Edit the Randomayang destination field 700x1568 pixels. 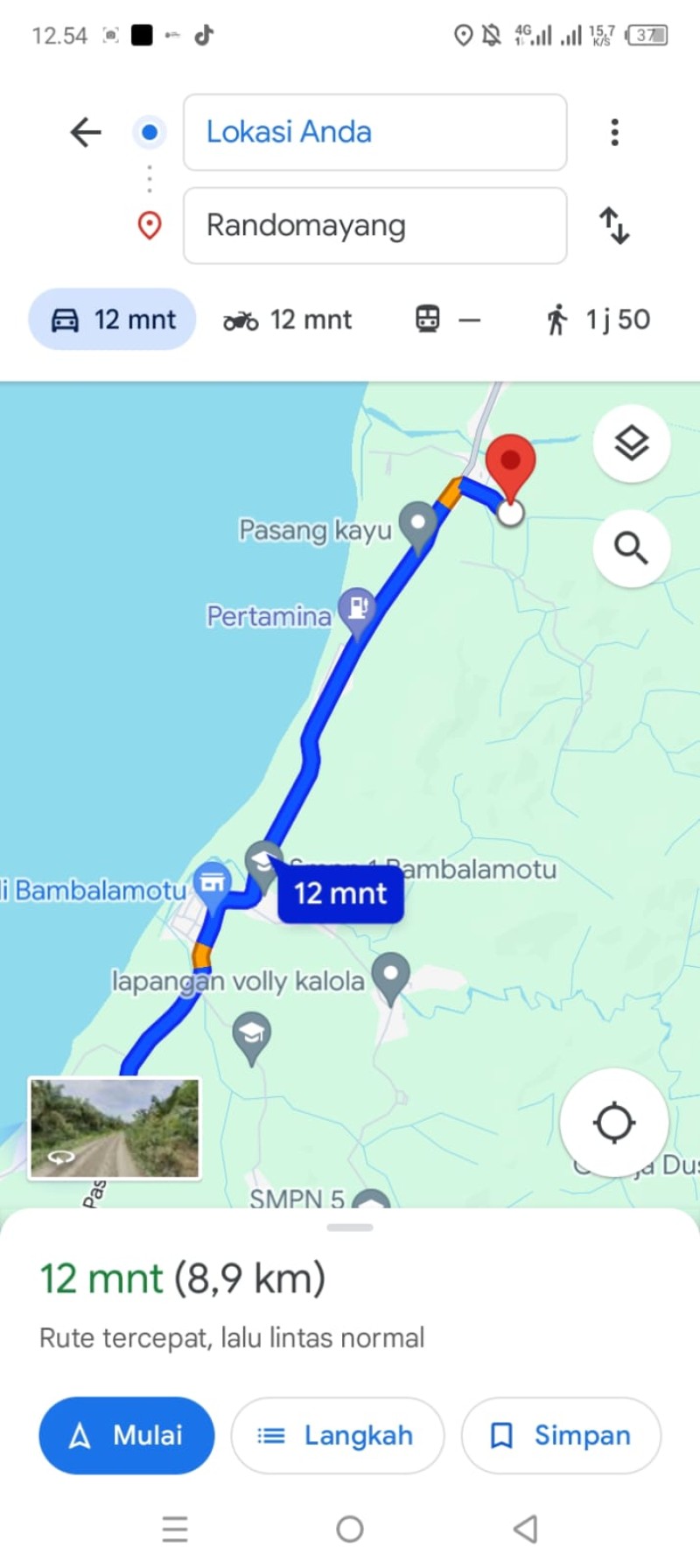click(374, 226)
